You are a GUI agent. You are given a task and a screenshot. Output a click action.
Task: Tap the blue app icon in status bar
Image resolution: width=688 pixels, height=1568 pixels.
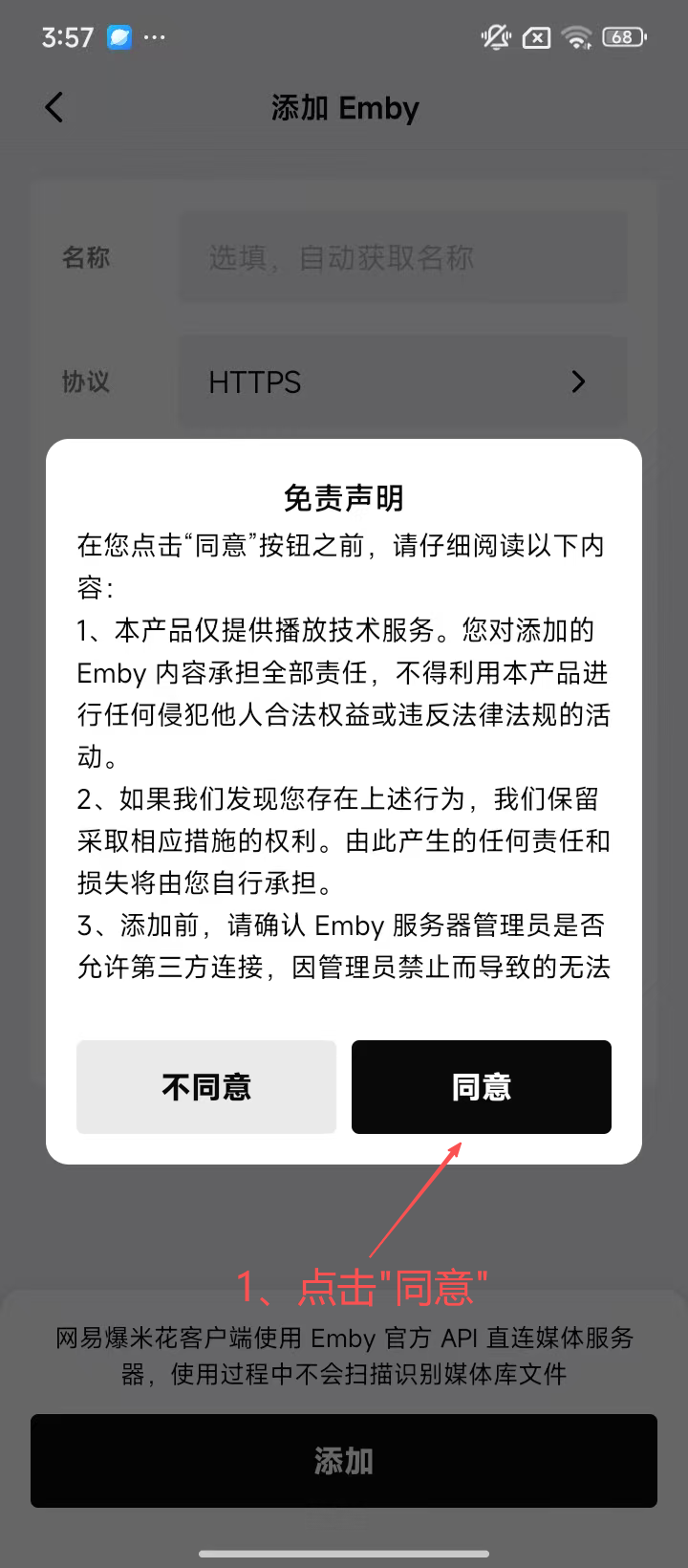click(x=115, y=36)
